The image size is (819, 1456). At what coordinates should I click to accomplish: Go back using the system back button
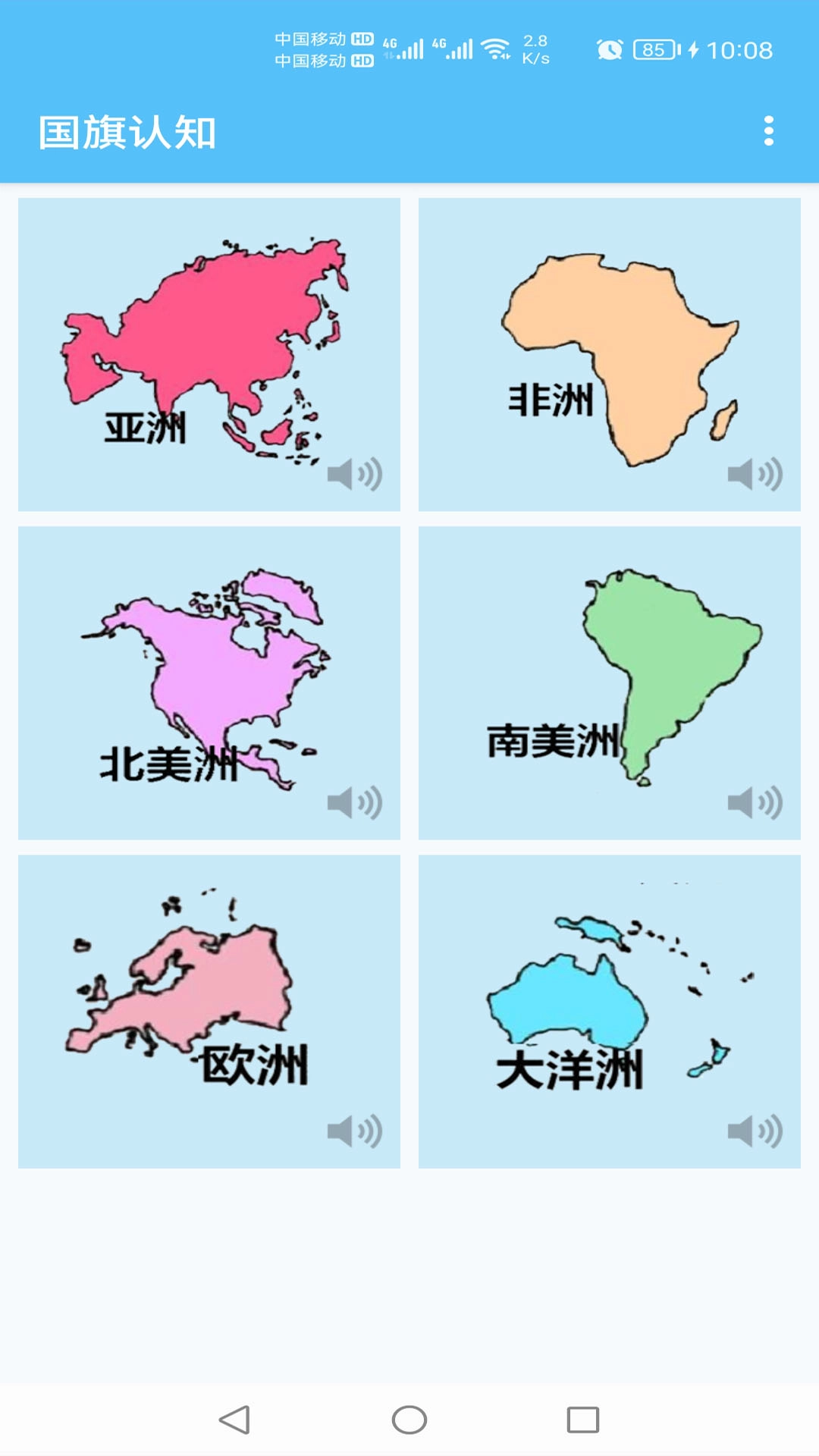click(x=234, y=1420)
